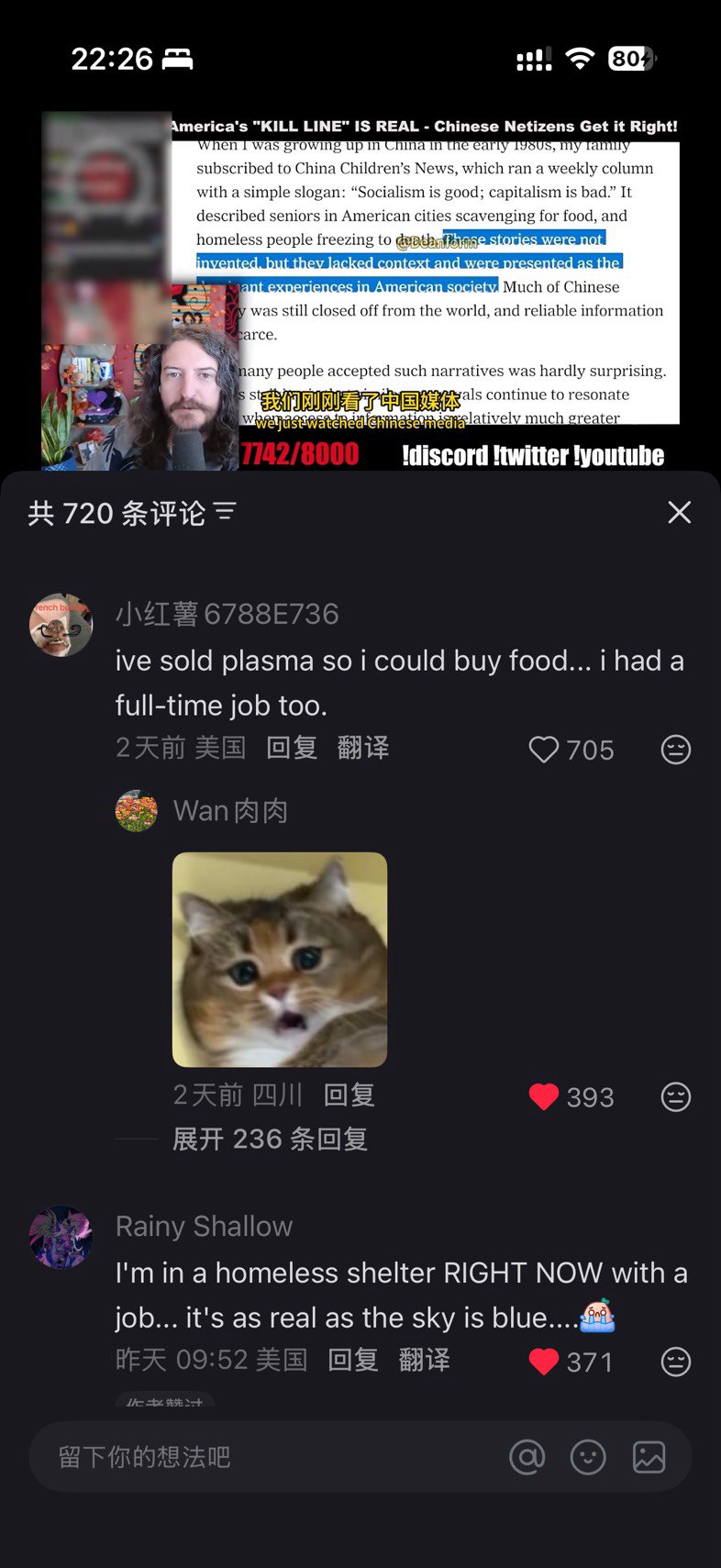Screen dimensions: 721x1568
Task: Like the plasma comment by 小红薯6788E736
Action: click(544, 750)
